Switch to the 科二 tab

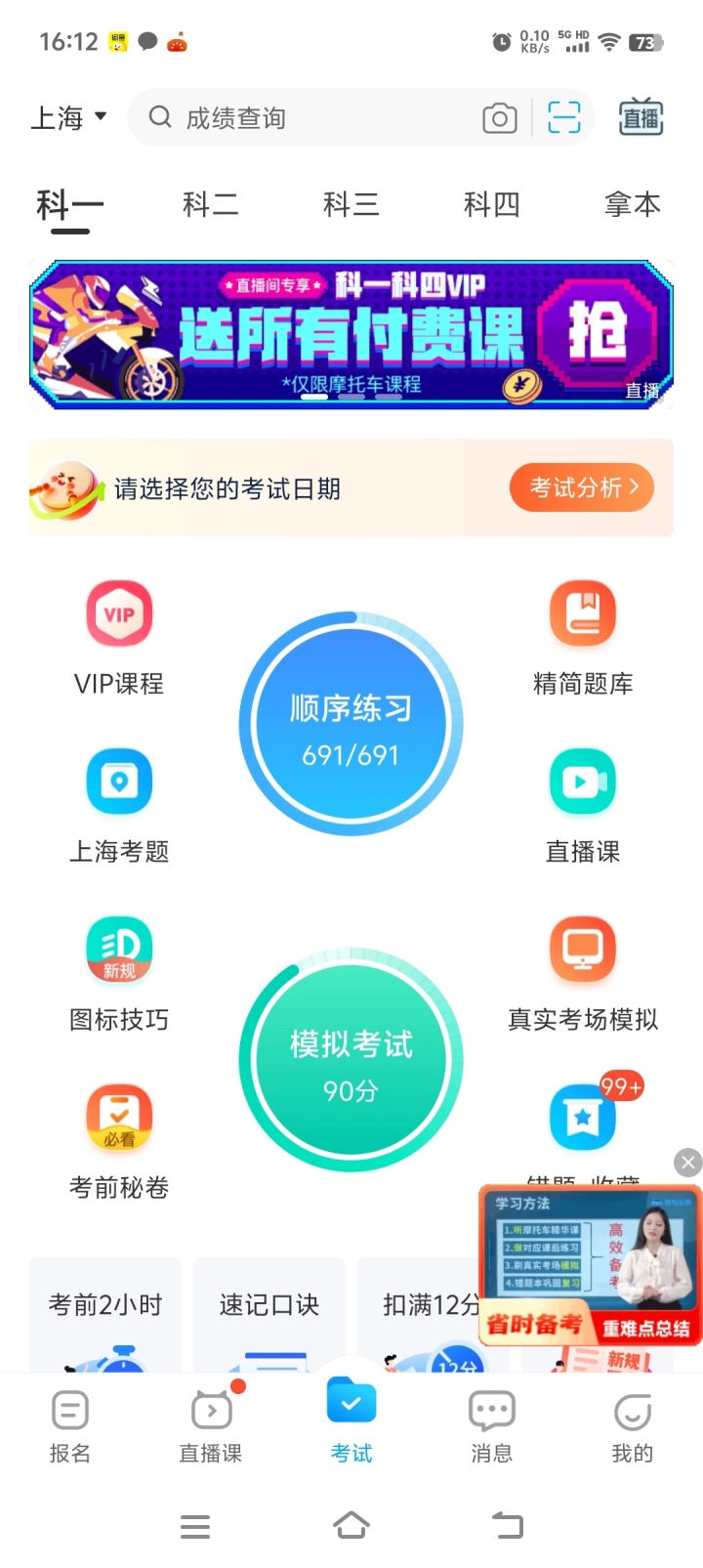pos(210,204)
